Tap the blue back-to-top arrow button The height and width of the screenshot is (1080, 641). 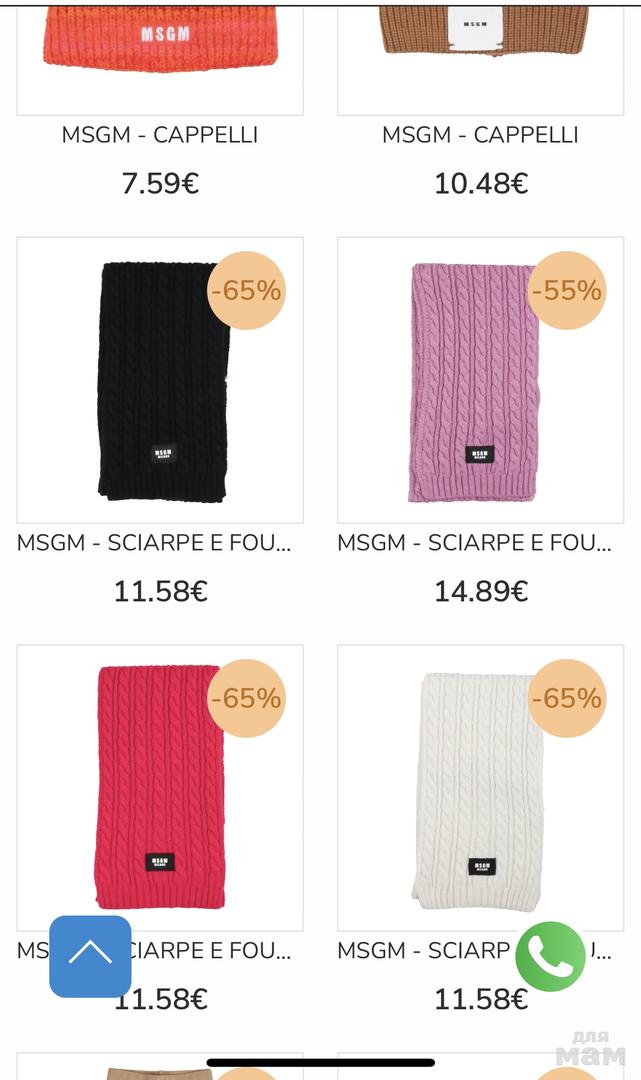click(x=90, y=956)
